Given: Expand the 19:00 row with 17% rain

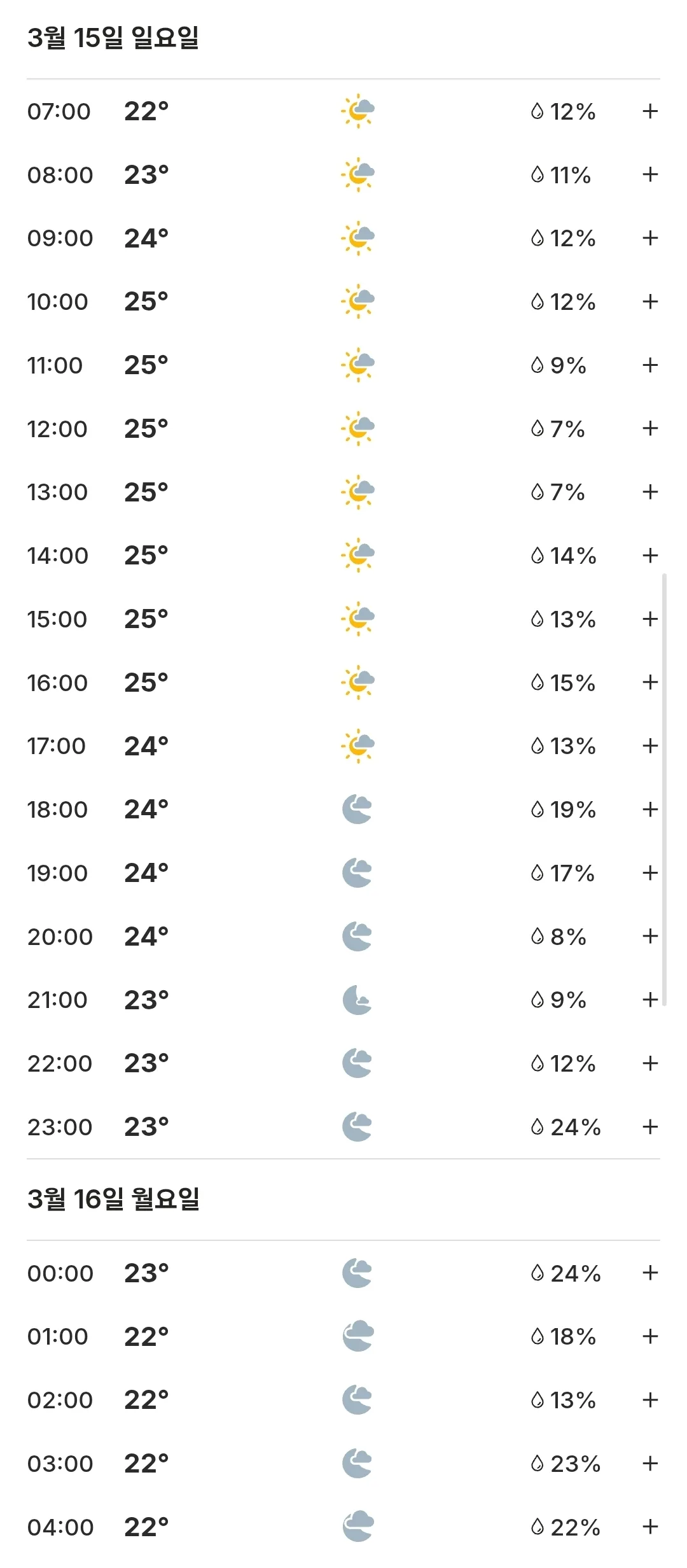Looking at the screenshot, I should click(x=649, y=873).
